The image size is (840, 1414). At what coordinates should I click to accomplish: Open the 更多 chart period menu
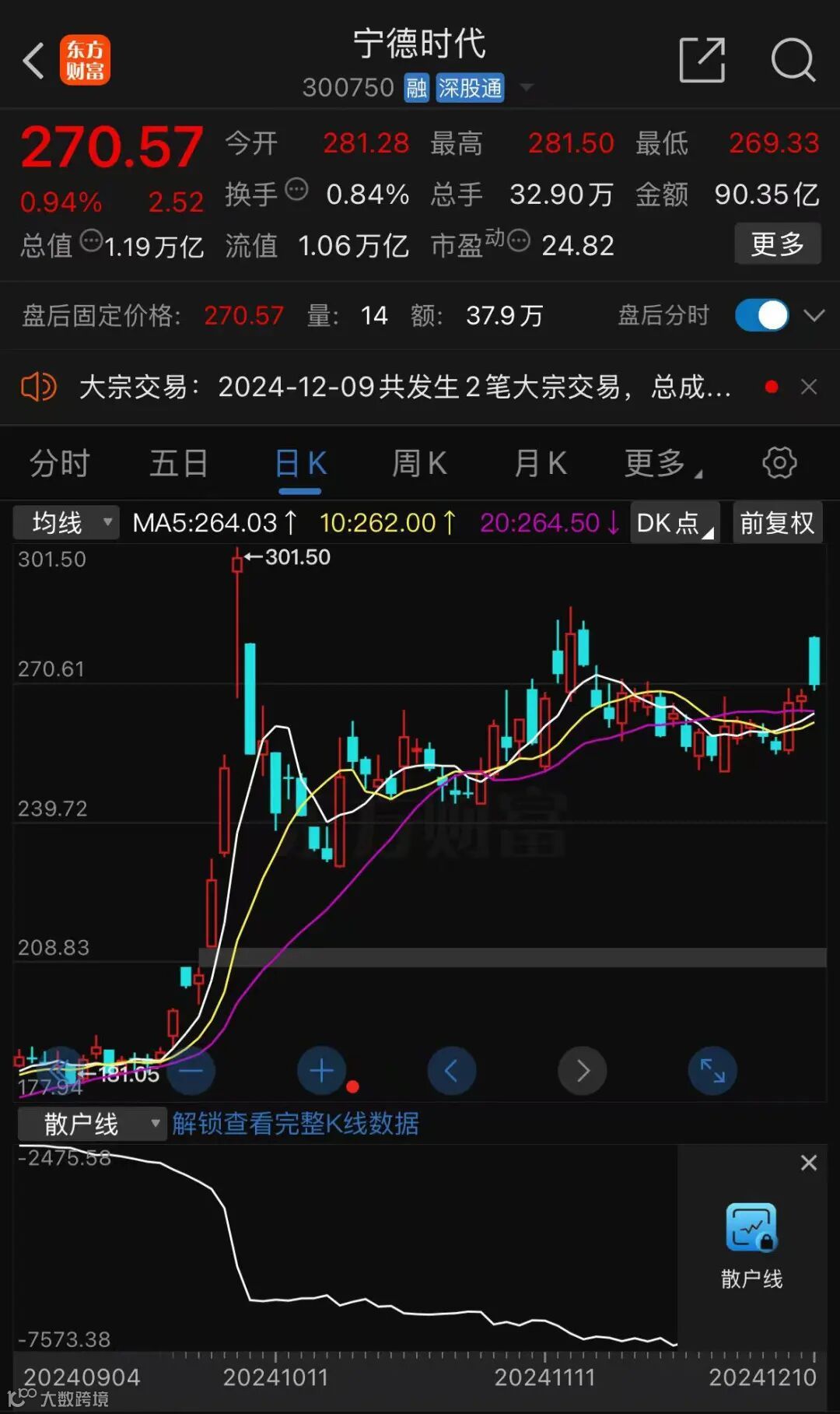pyautogui.click(x=662, y=463)
